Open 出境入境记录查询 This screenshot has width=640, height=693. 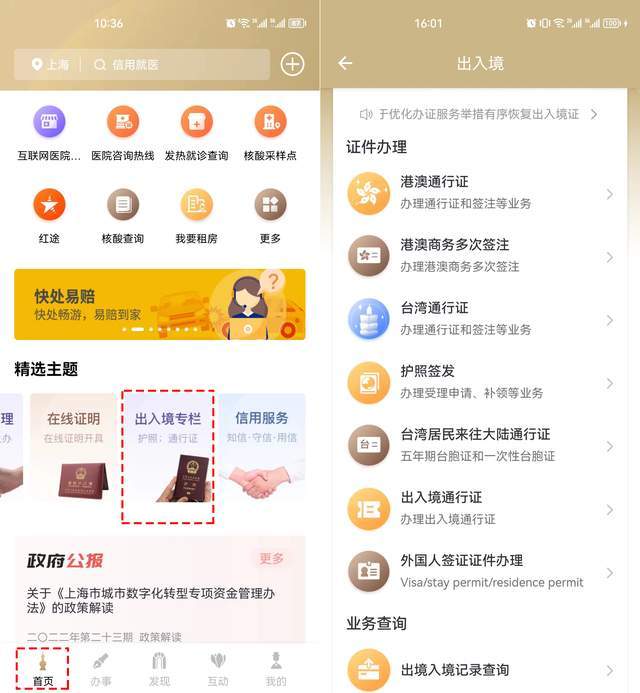click(480, 669)
